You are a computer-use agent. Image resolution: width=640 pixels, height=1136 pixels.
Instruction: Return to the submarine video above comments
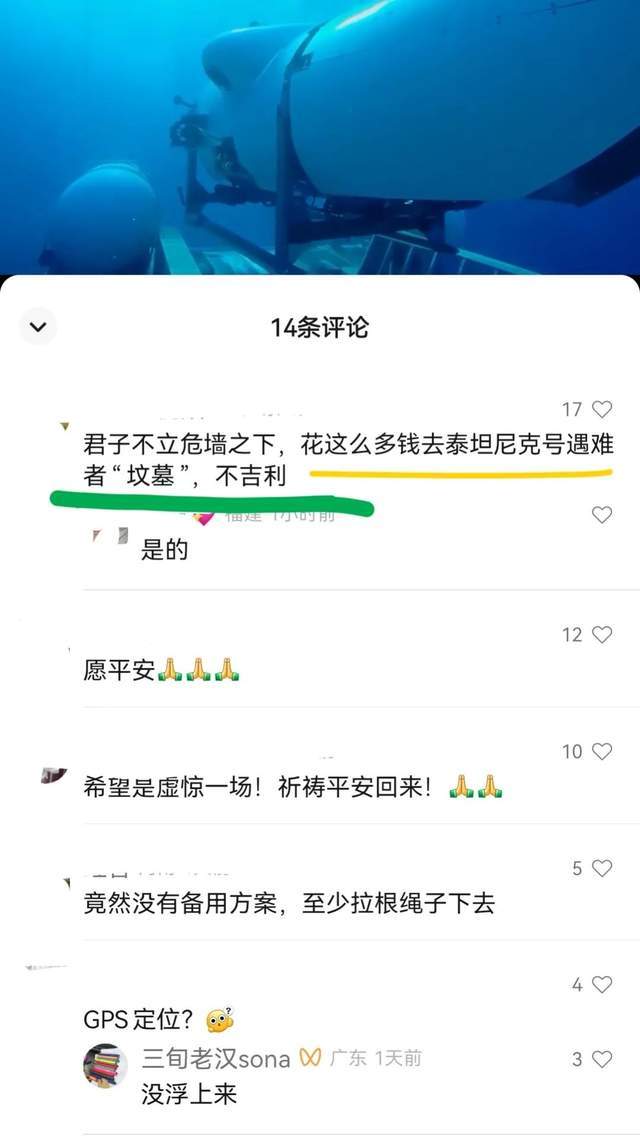320,135
